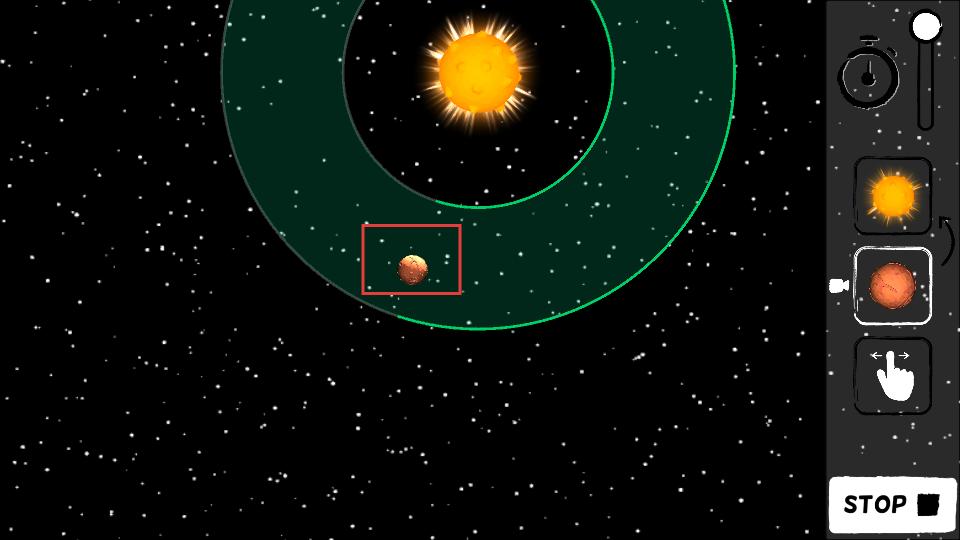Select the red planet tile

point(892,286)
